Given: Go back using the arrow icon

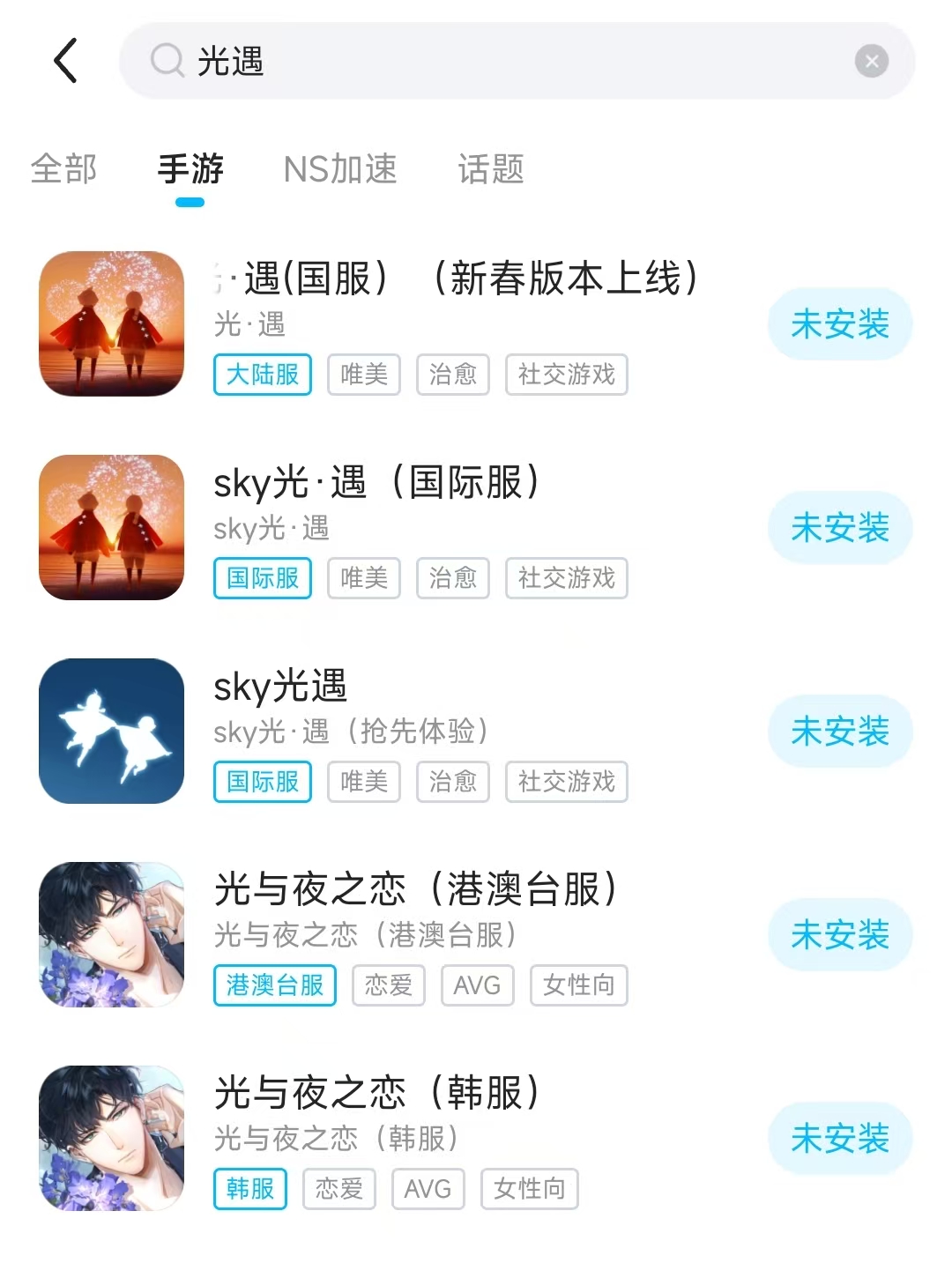Looking at the screenshot, I should pyautogui.click(x=66, y=61).
